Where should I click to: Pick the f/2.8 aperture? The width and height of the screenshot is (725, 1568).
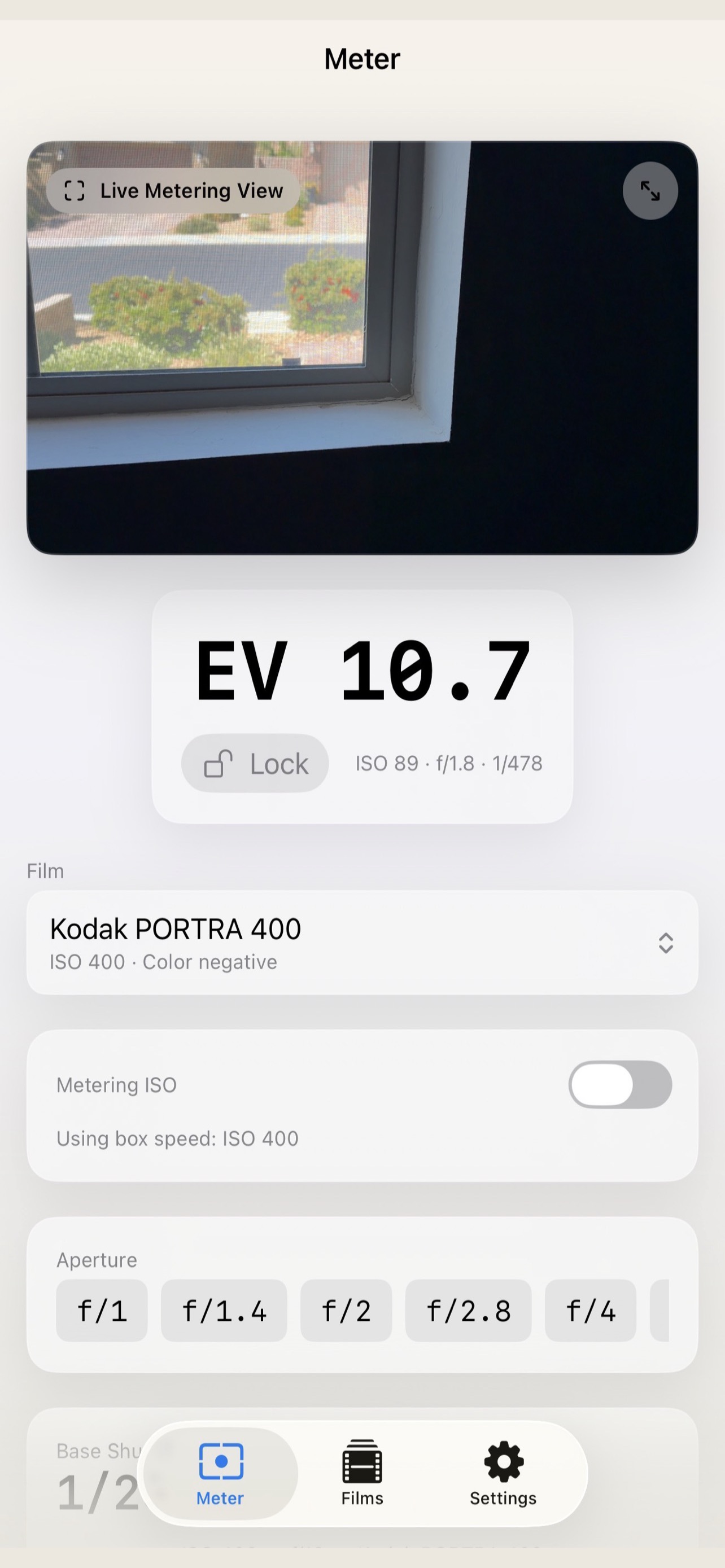point(468,1311)
